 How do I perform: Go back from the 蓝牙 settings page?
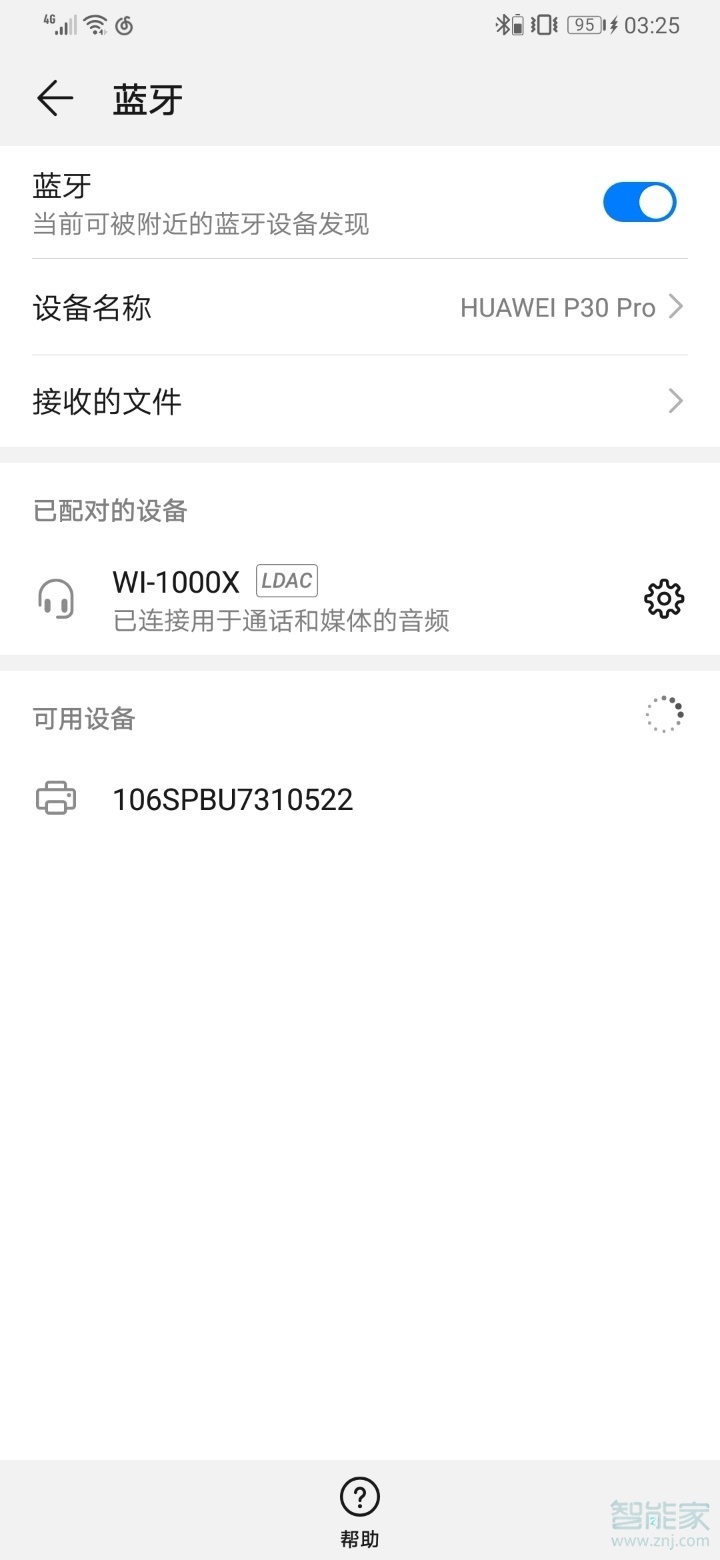coord(55,98)
